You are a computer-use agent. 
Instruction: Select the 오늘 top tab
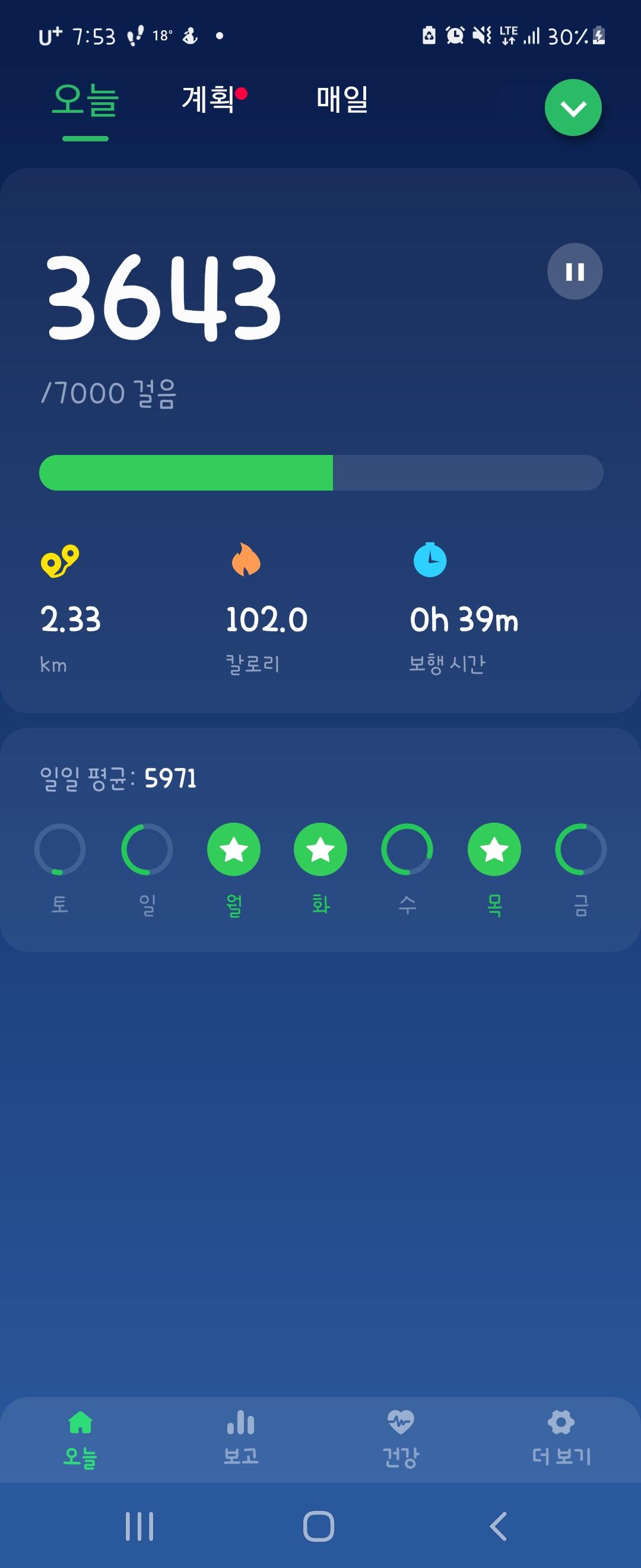(x=85, y=100)
